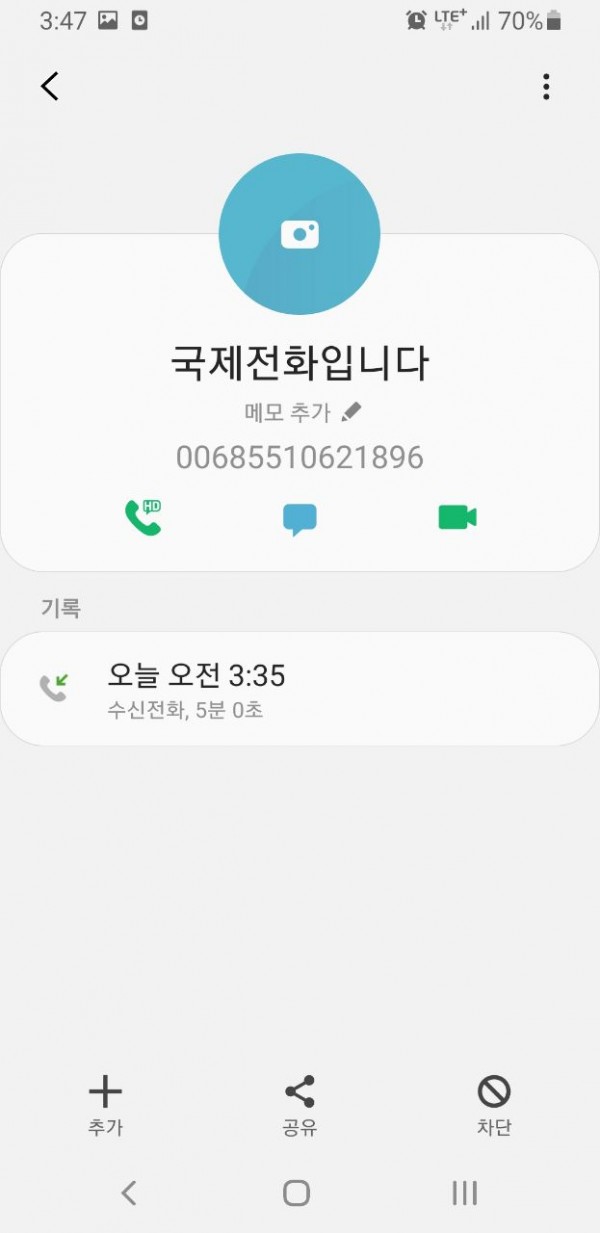Send a text message to this number

tap(299, 519)
